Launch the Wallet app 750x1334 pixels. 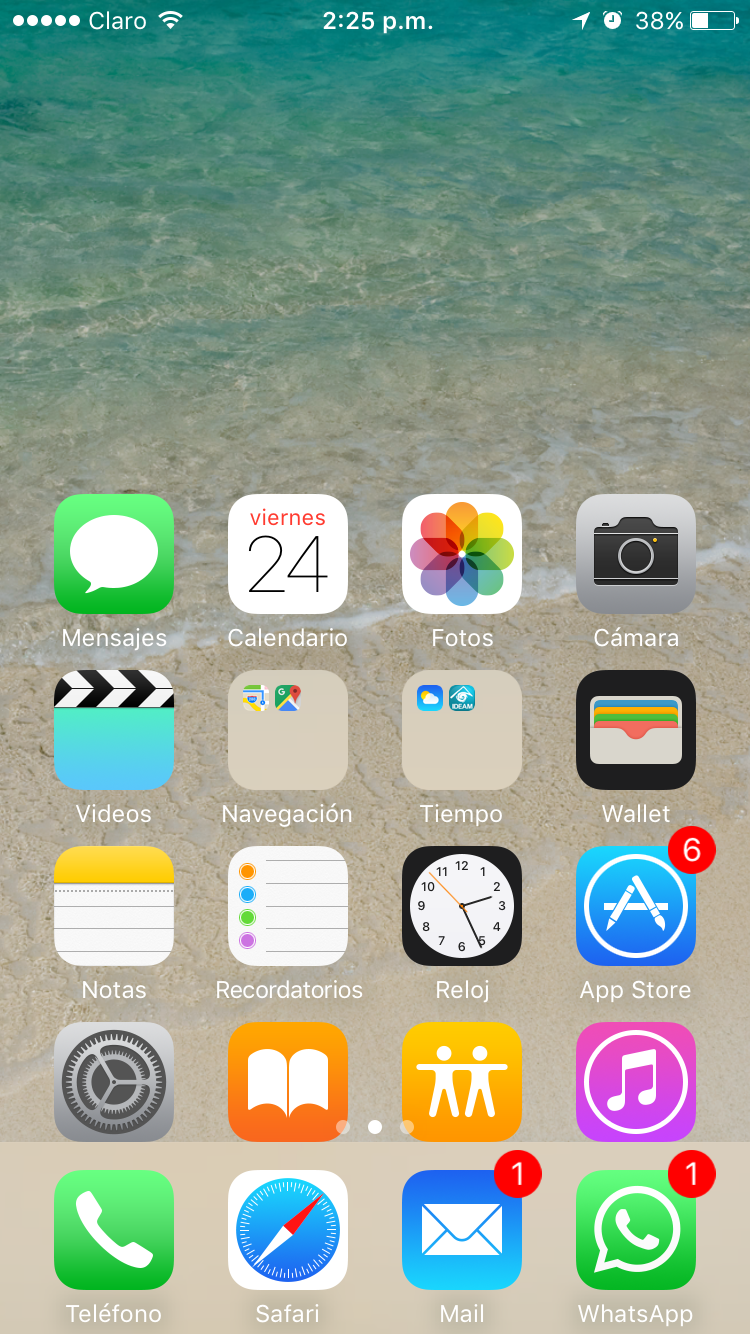coord(636,730)
